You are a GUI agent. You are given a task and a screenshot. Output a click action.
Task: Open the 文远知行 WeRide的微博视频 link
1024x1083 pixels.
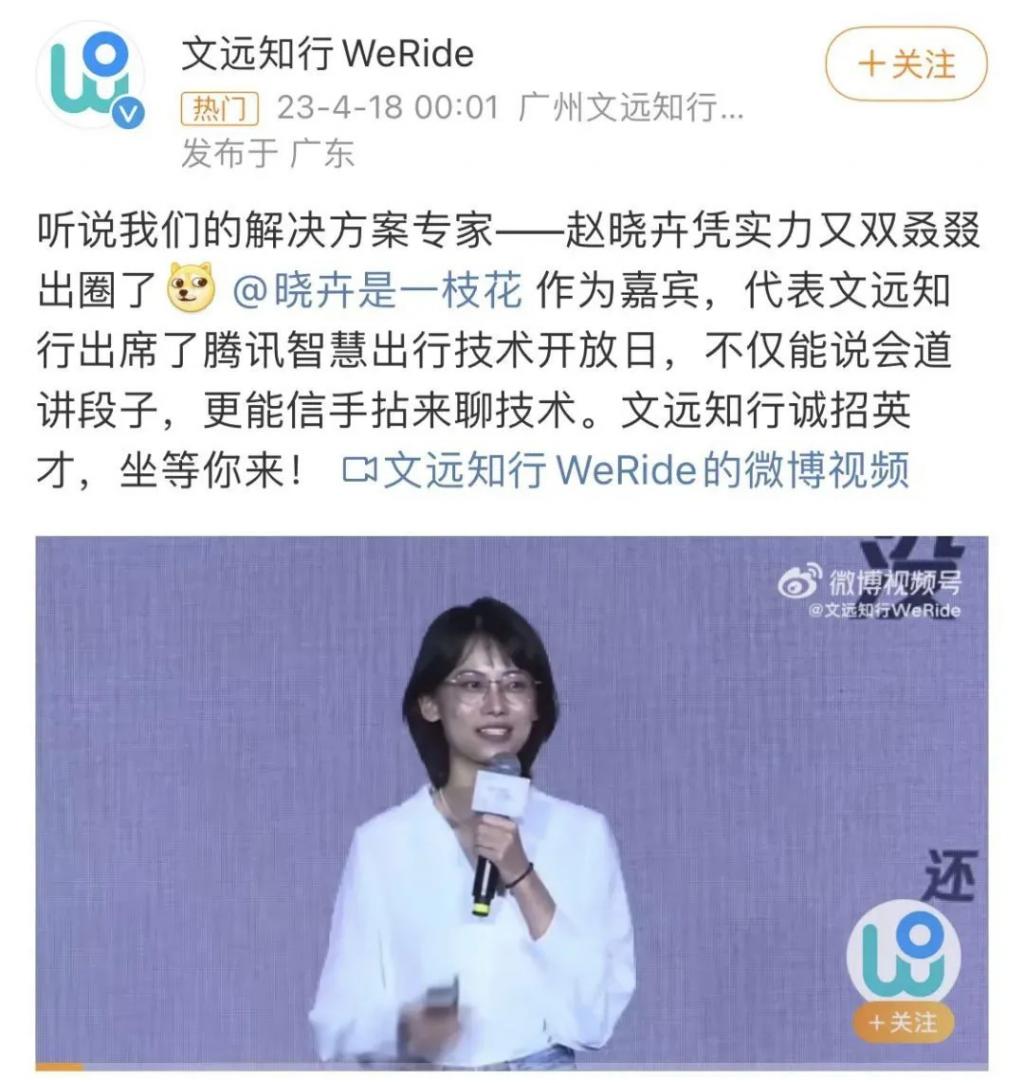tap(626, 469)
